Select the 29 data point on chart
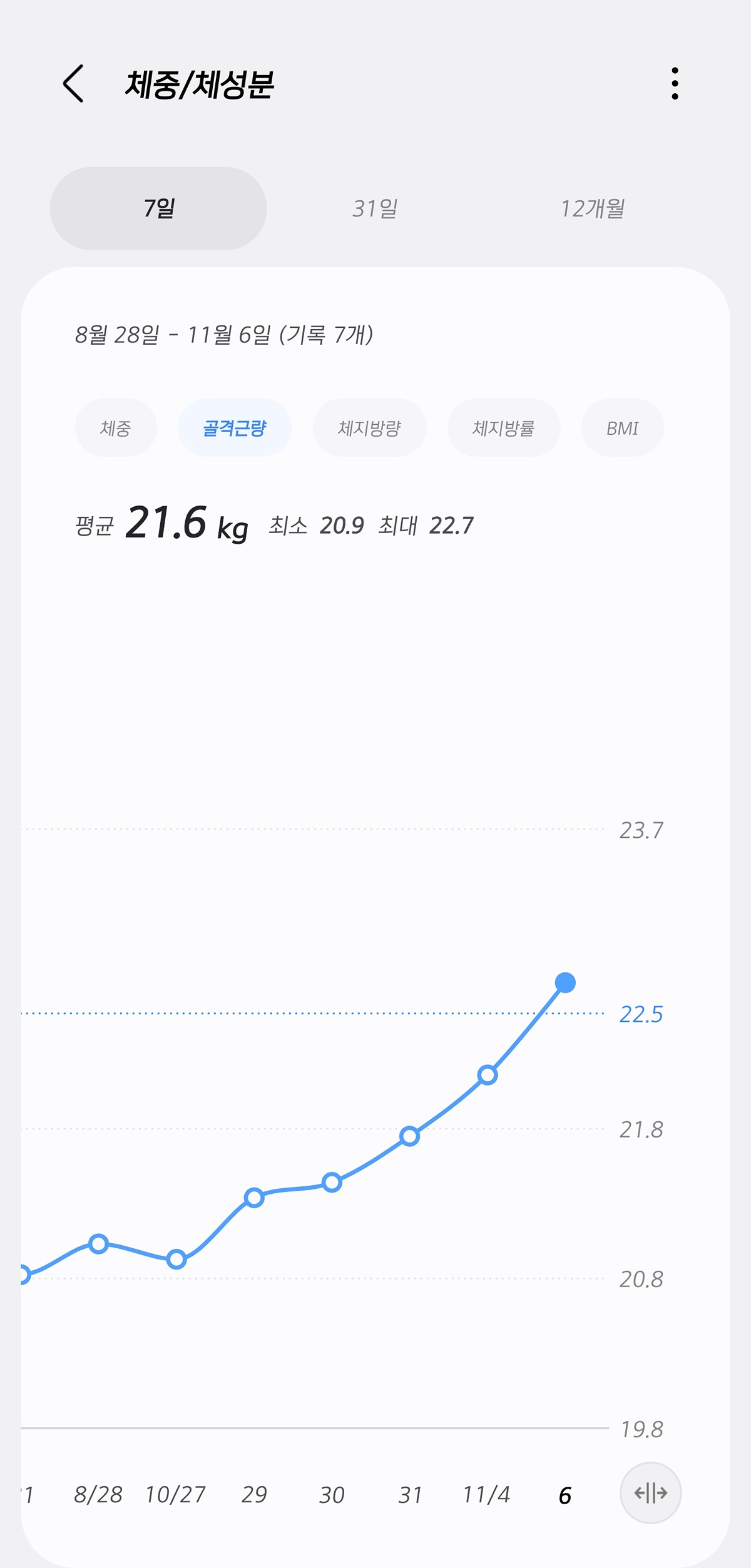This screenshot has width=751, height=1568. [x=254, y=1198]
